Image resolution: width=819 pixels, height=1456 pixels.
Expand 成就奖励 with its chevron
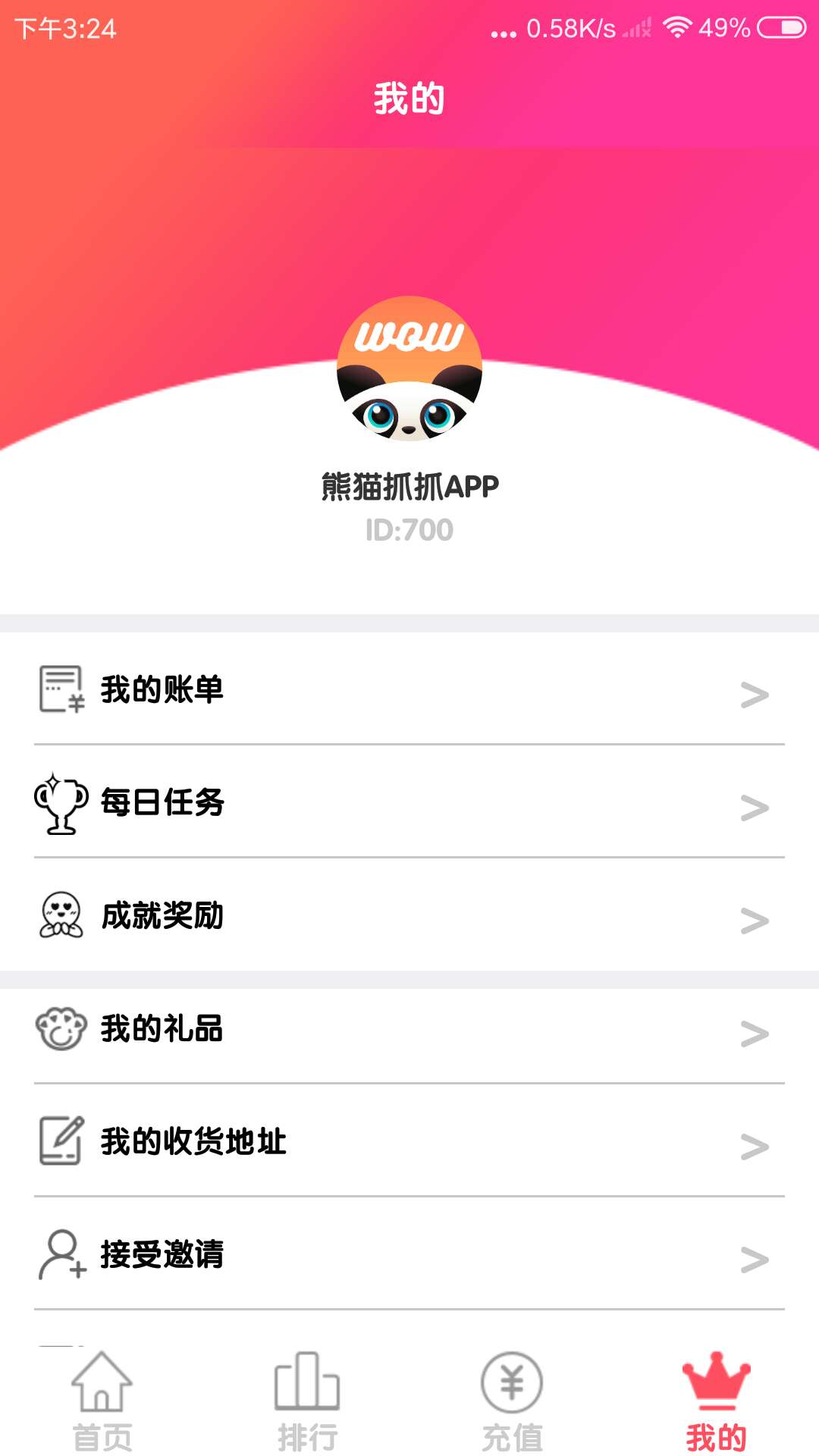(x=753, y=918)
